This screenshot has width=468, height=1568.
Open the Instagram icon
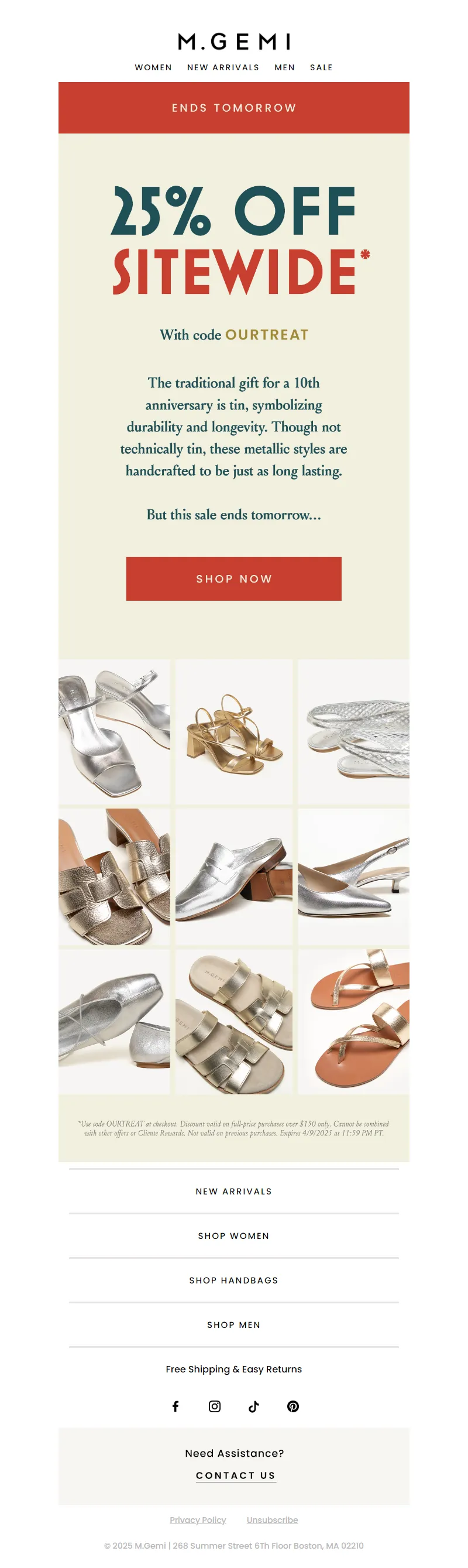(x=215, y=1406)
